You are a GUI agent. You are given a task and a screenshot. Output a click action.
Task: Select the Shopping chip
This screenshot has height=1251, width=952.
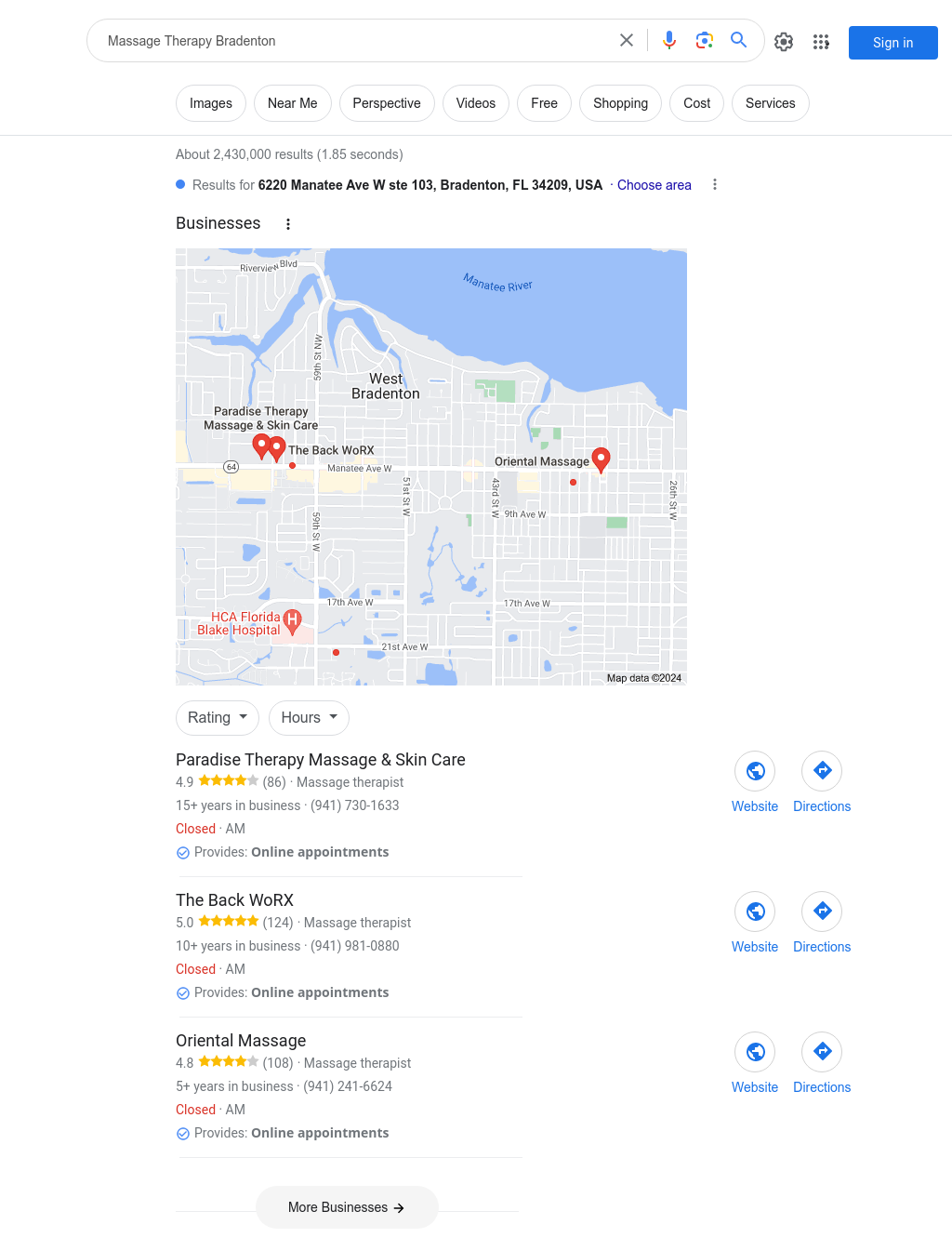620,103
